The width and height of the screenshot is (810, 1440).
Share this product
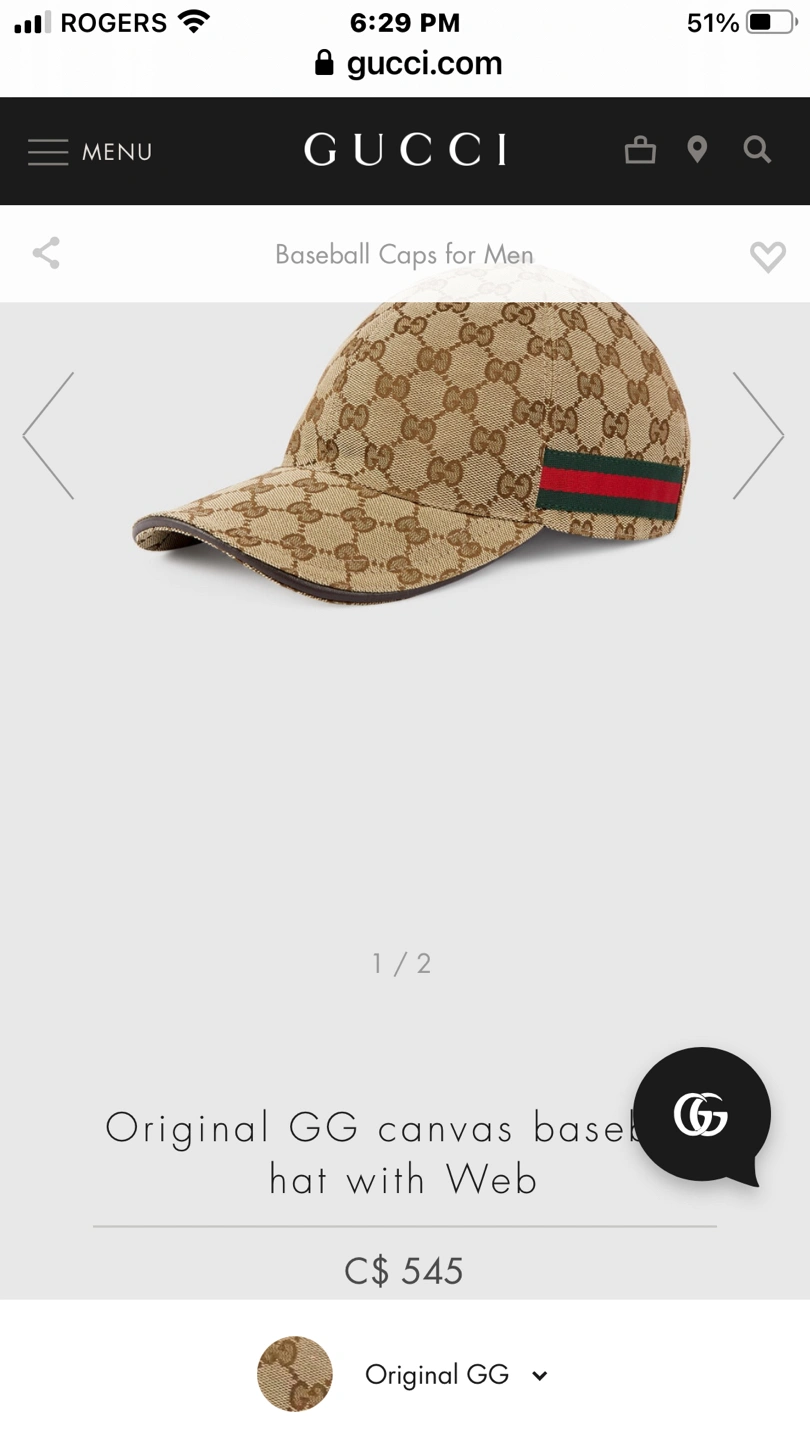(46, 253)
